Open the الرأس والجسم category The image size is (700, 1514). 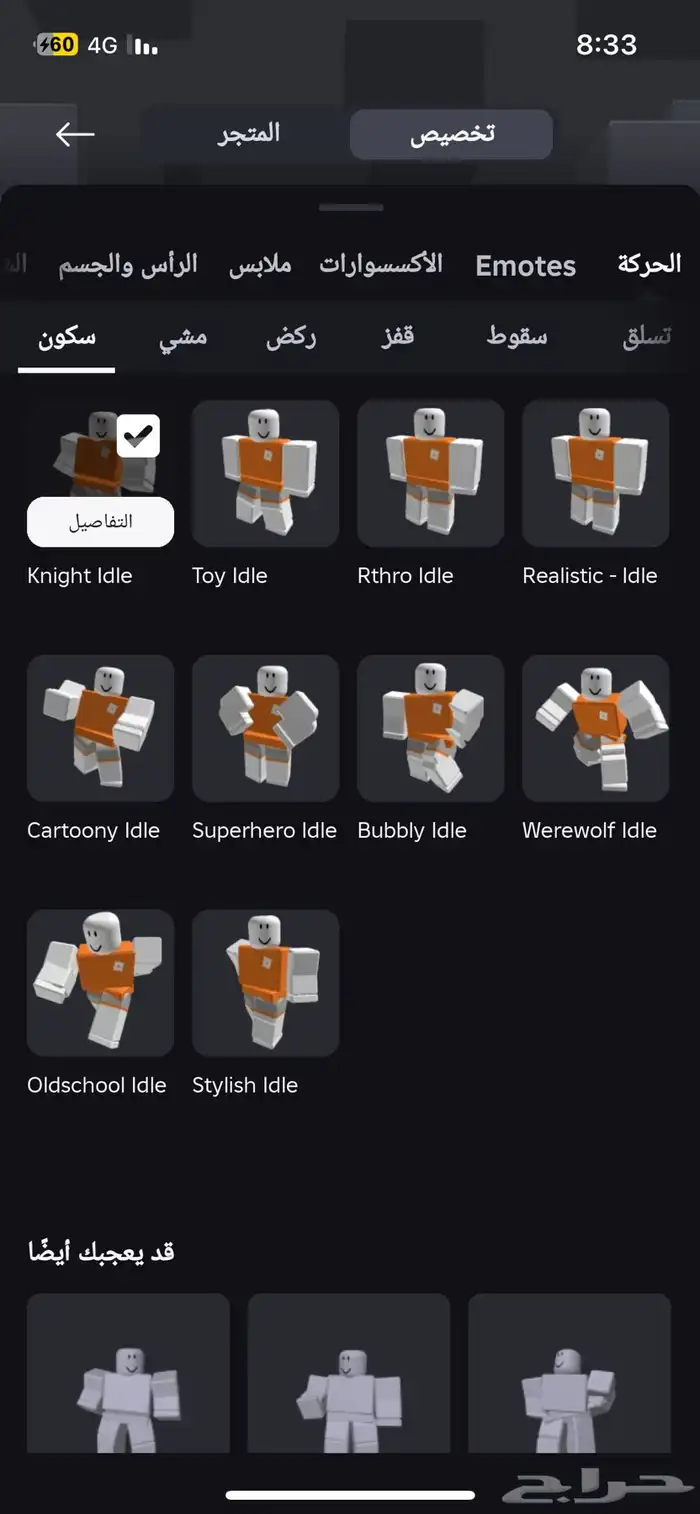(x=128, y=265)
